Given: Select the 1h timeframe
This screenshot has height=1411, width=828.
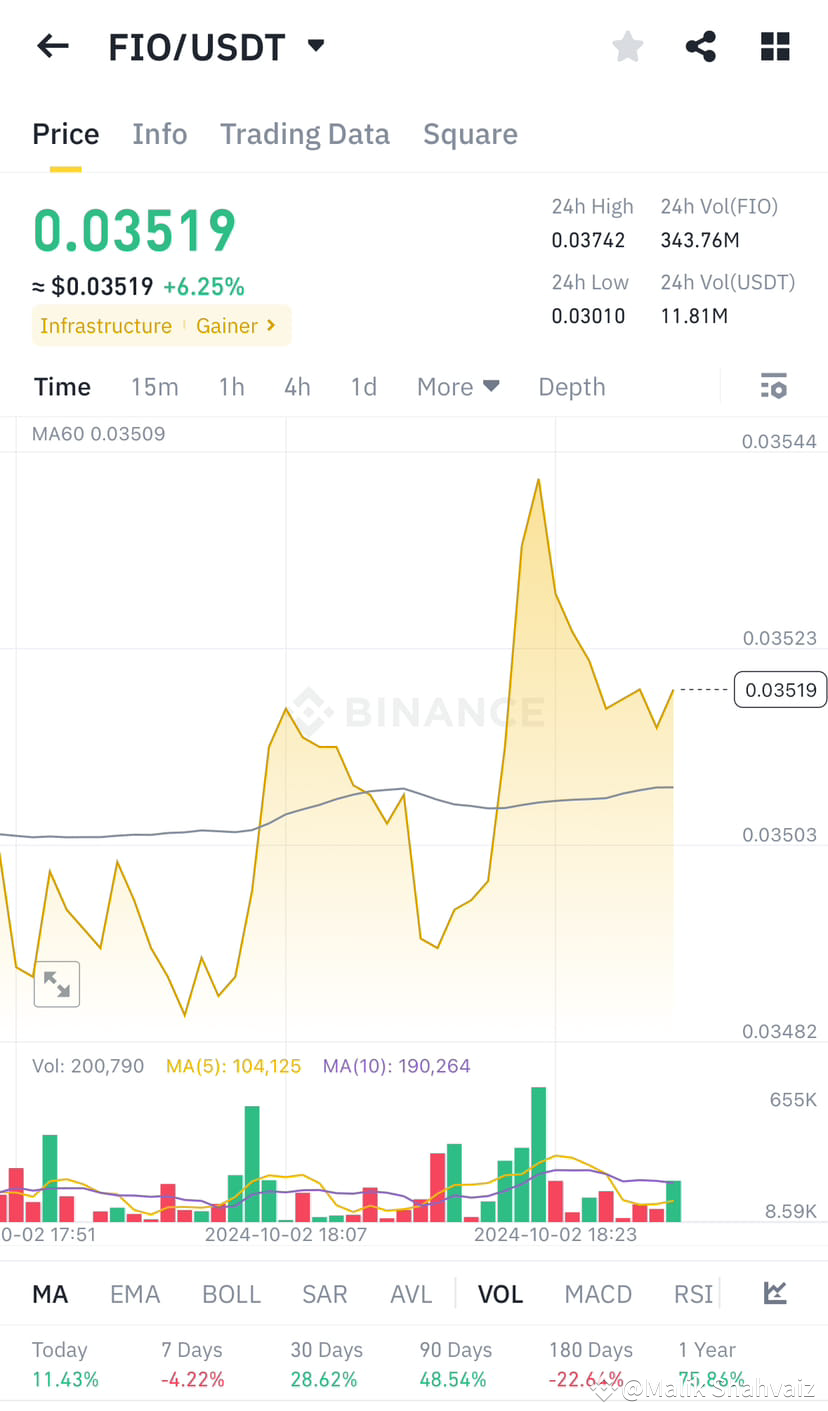Looking at the screenshot, I should pyautogui.click(x=231, y=386).
